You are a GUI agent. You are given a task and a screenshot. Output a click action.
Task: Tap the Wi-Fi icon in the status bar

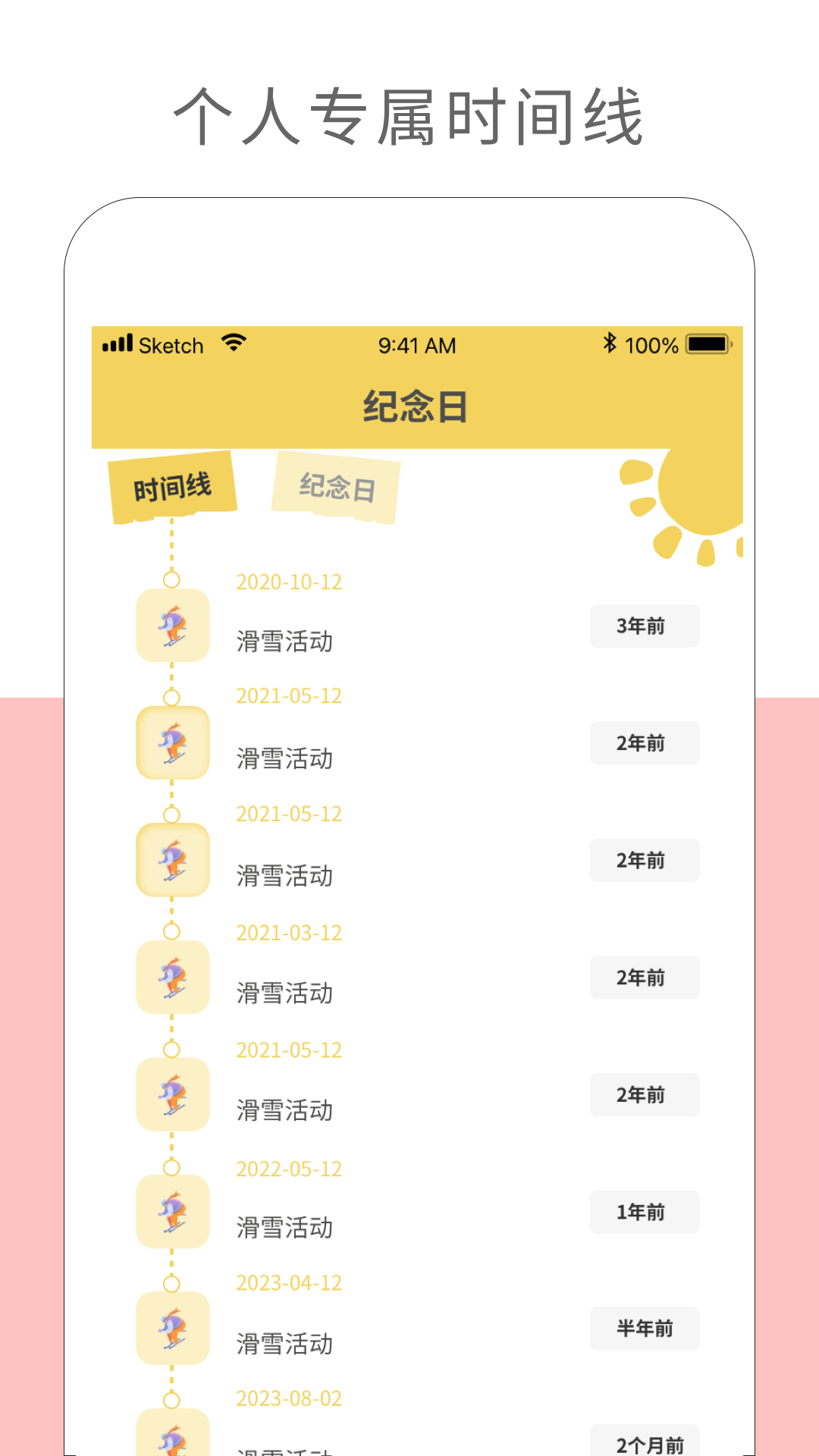233,343
